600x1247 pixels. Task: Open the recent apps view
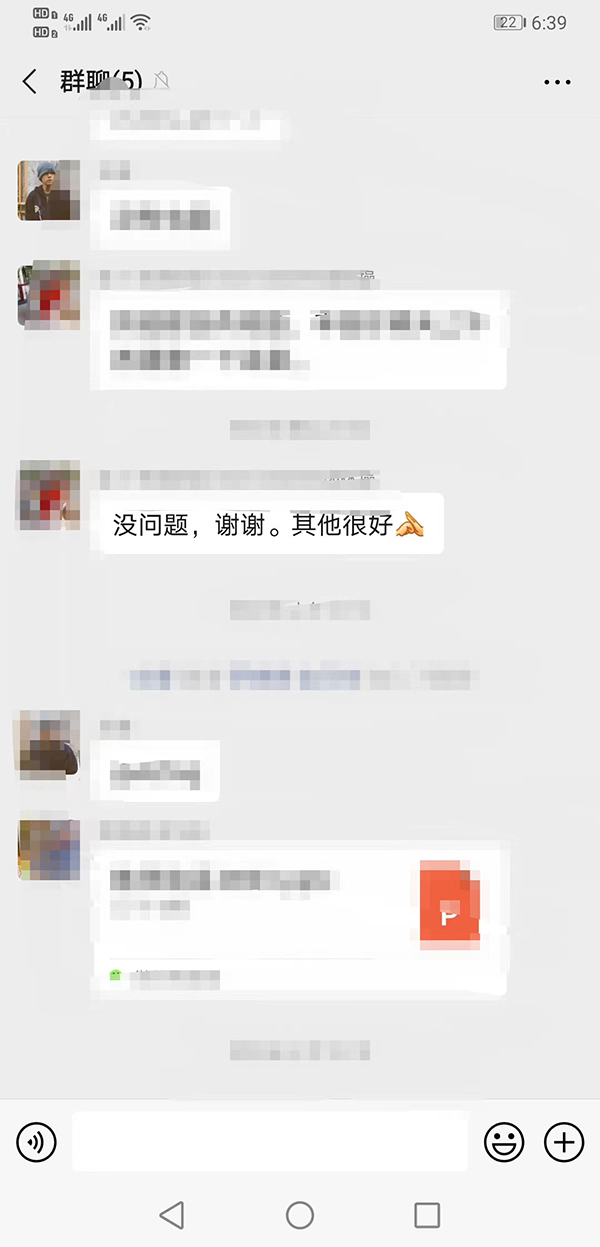point(427,1215)
